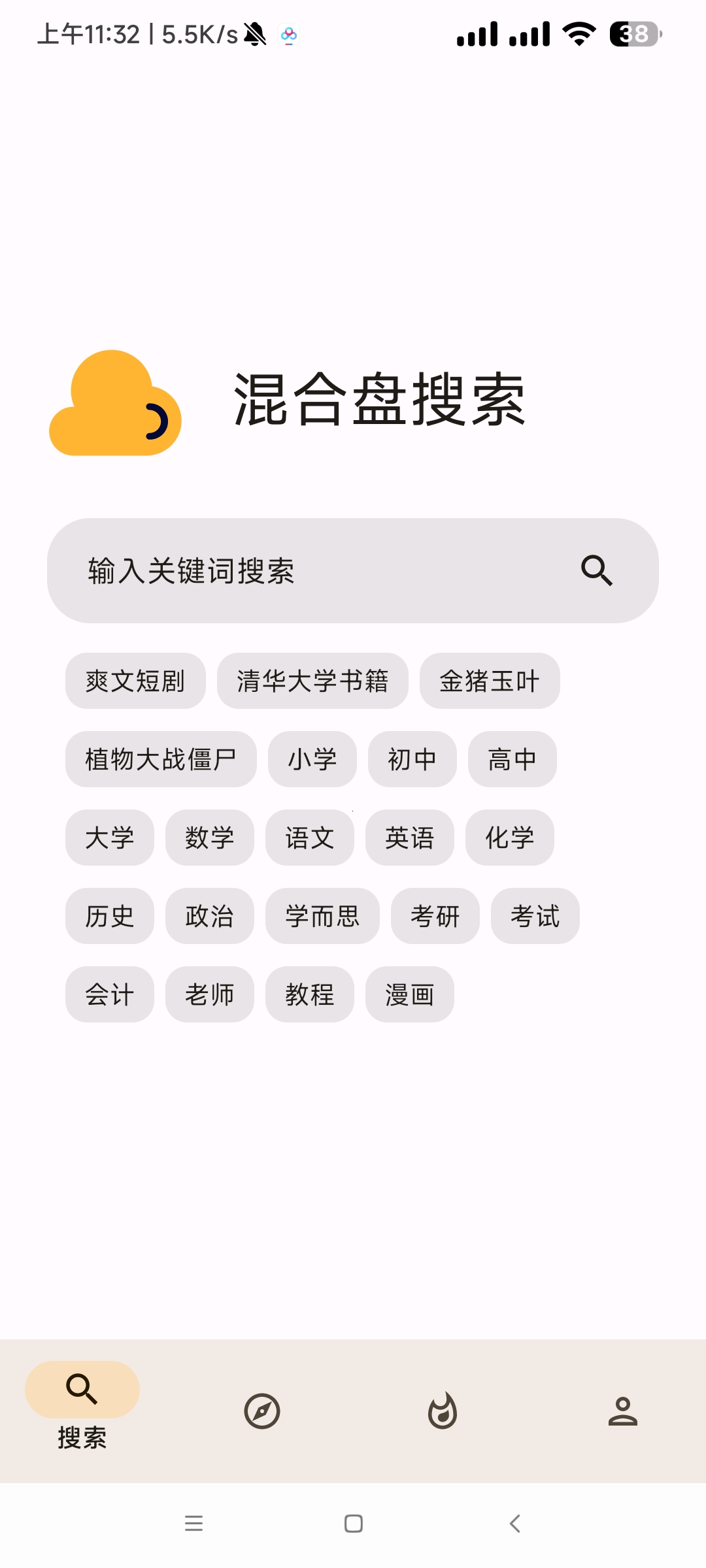Search for 植物大战僵尸 via chip

coord(161,759)
